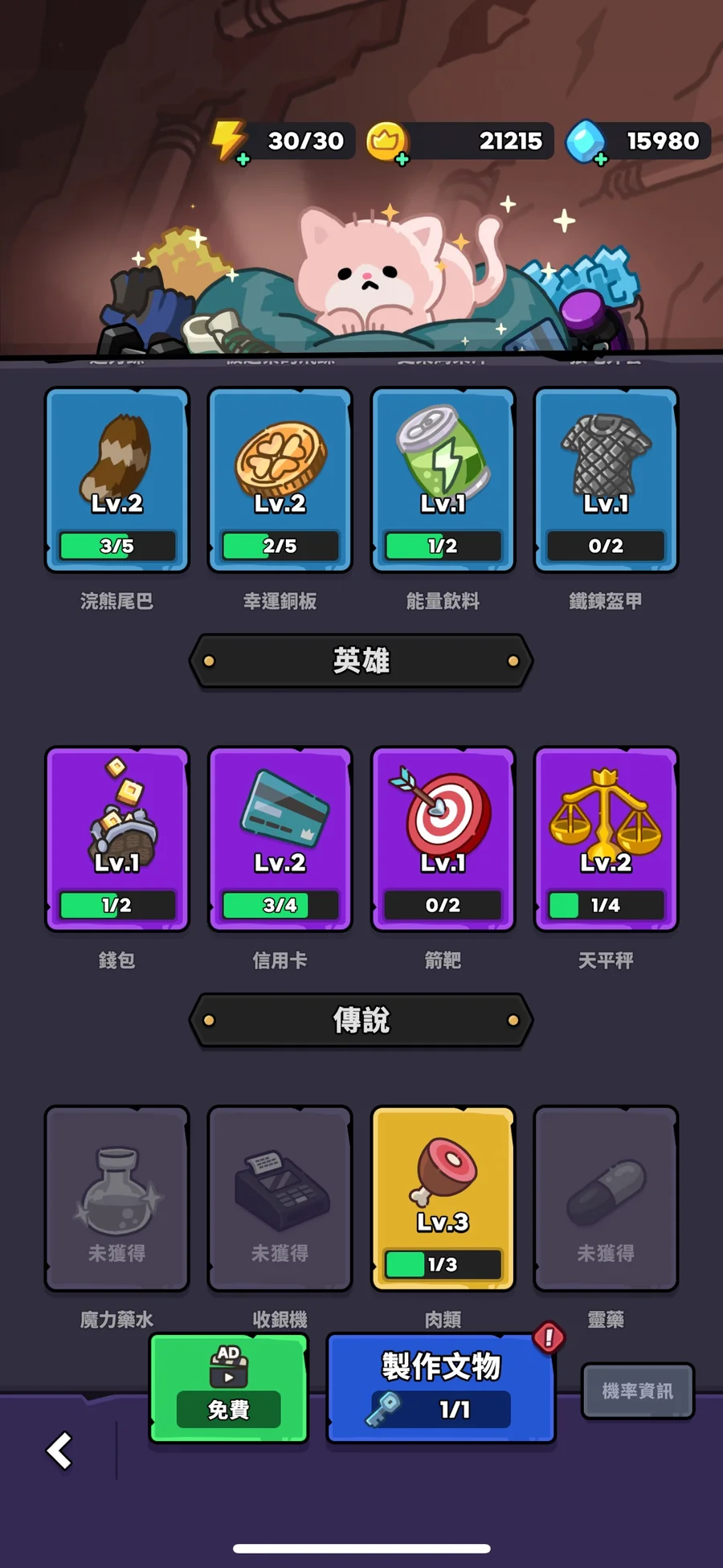Image resolution: width=723 pixels, height=1568 pixels.
Task: Select the 錢包 hero artifact
Action: (117, 838)
